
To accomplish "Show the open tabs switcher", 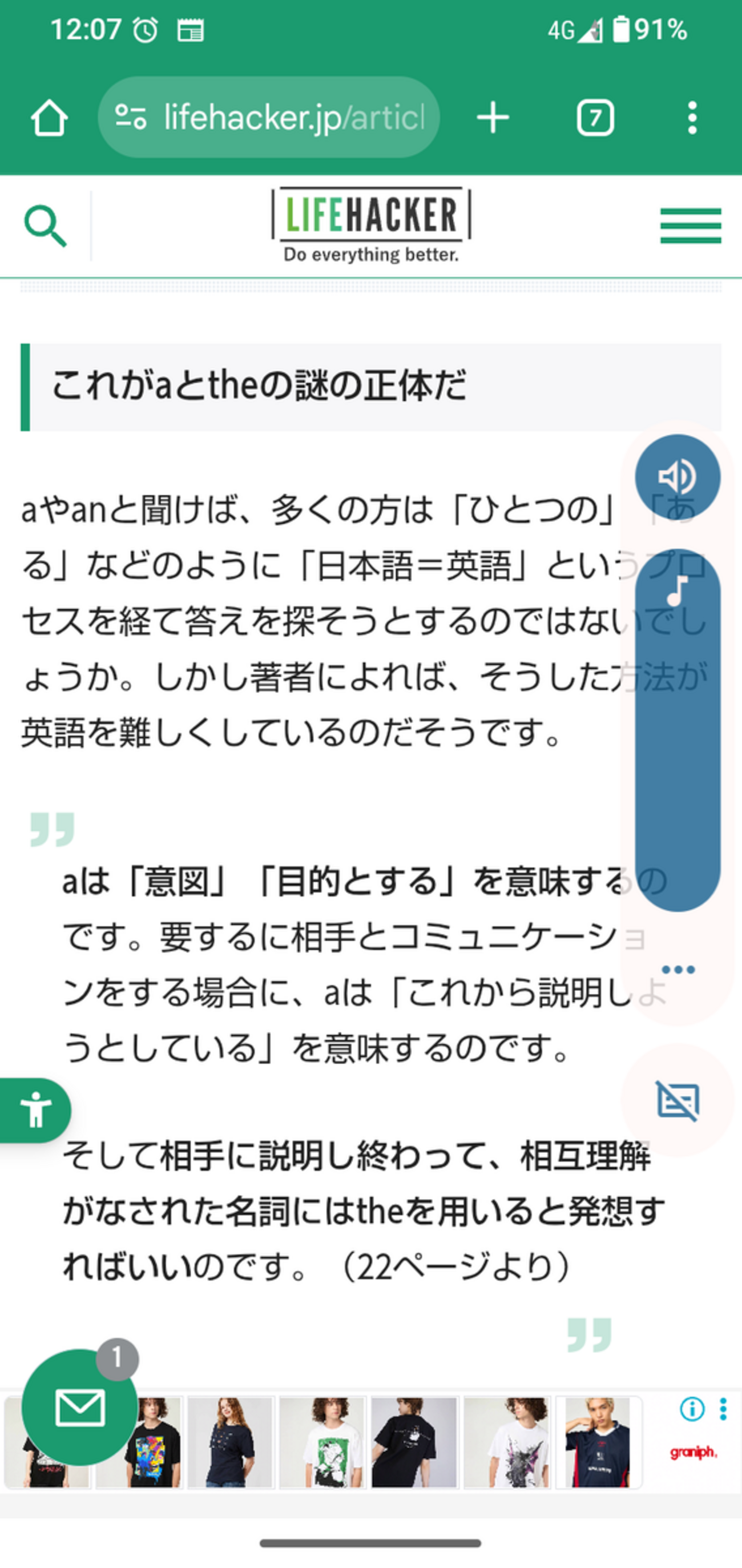I will (x=595, y=118).
